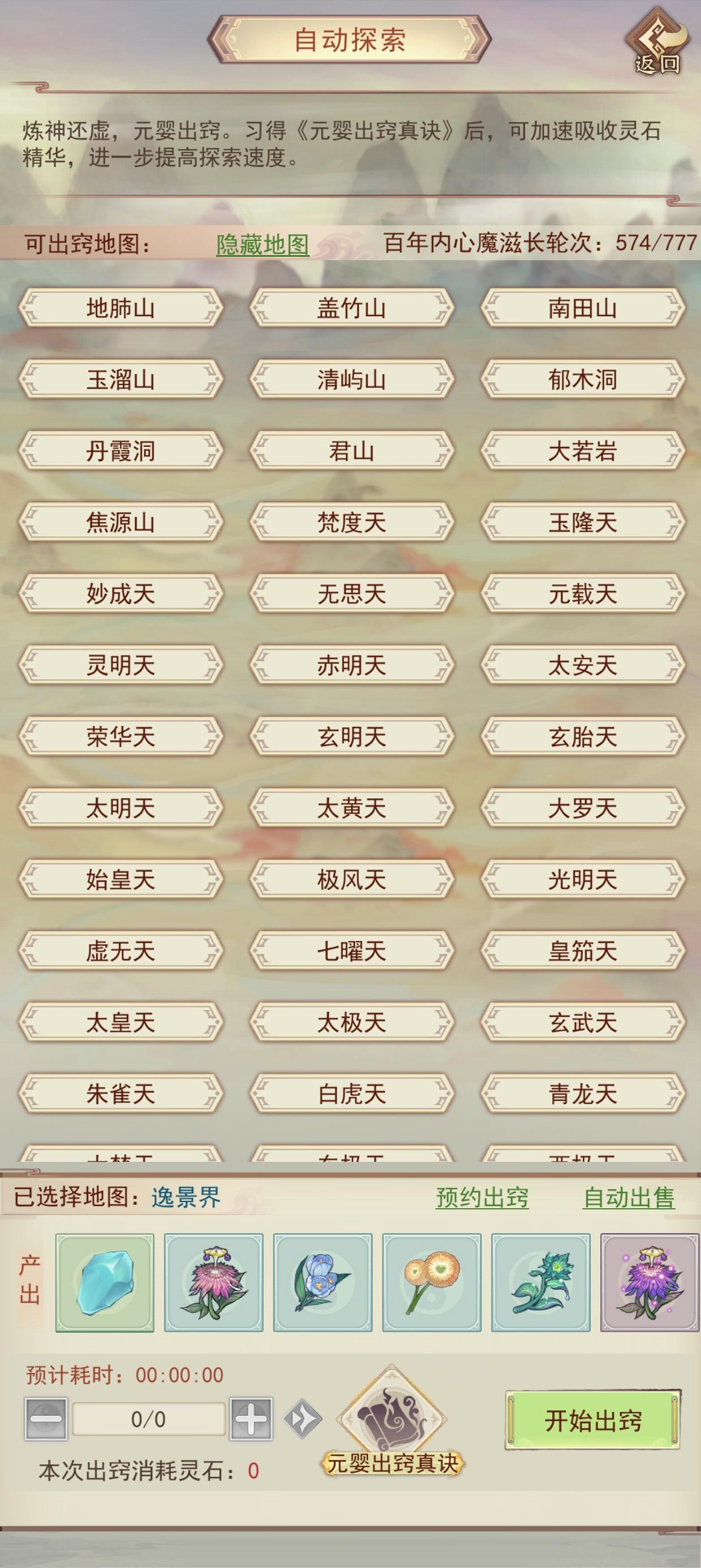This screenshot has height=1568, width=701.
Task: Select the 大罗天 map
Action: 583,809
